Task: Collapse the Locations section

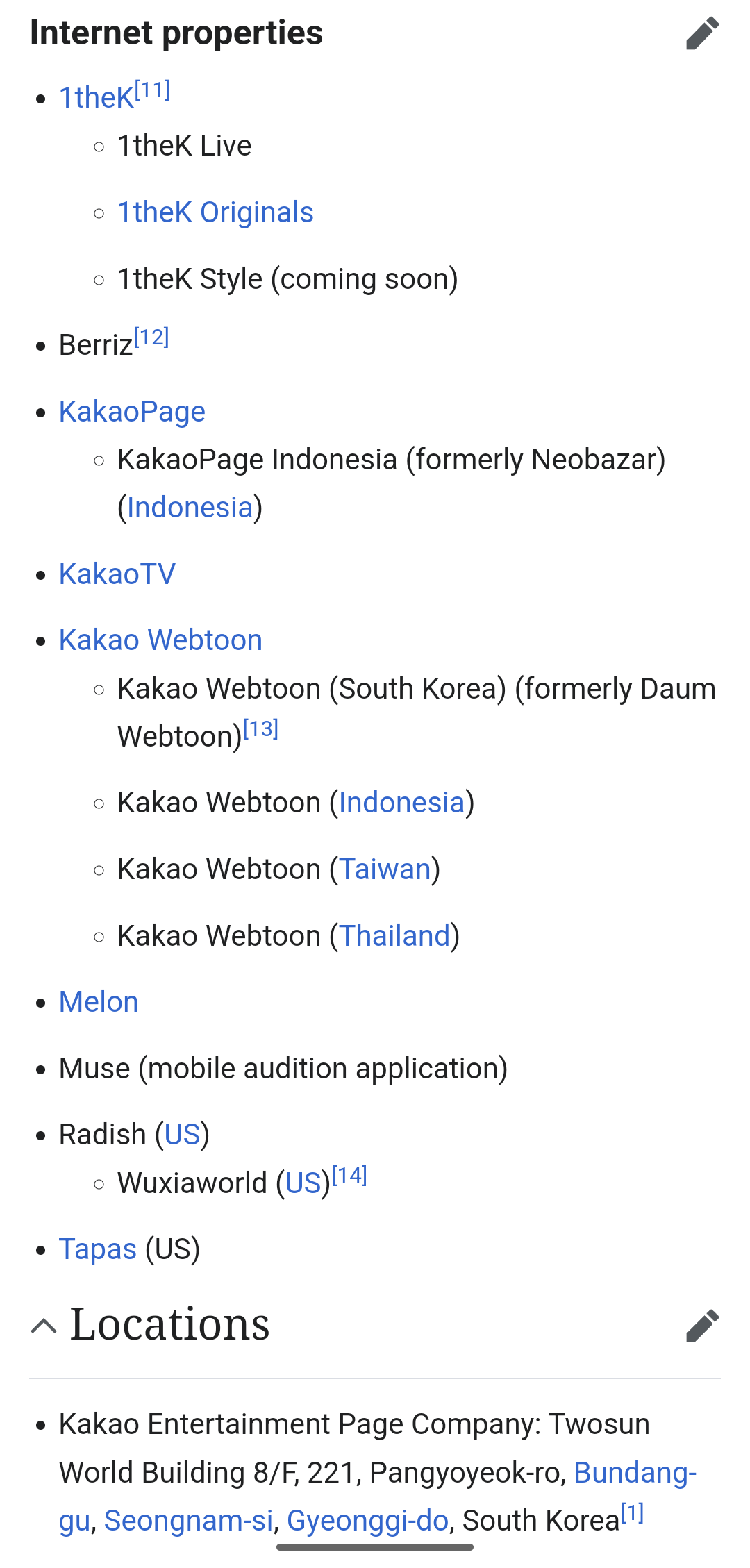Action: coord(44,1326)
